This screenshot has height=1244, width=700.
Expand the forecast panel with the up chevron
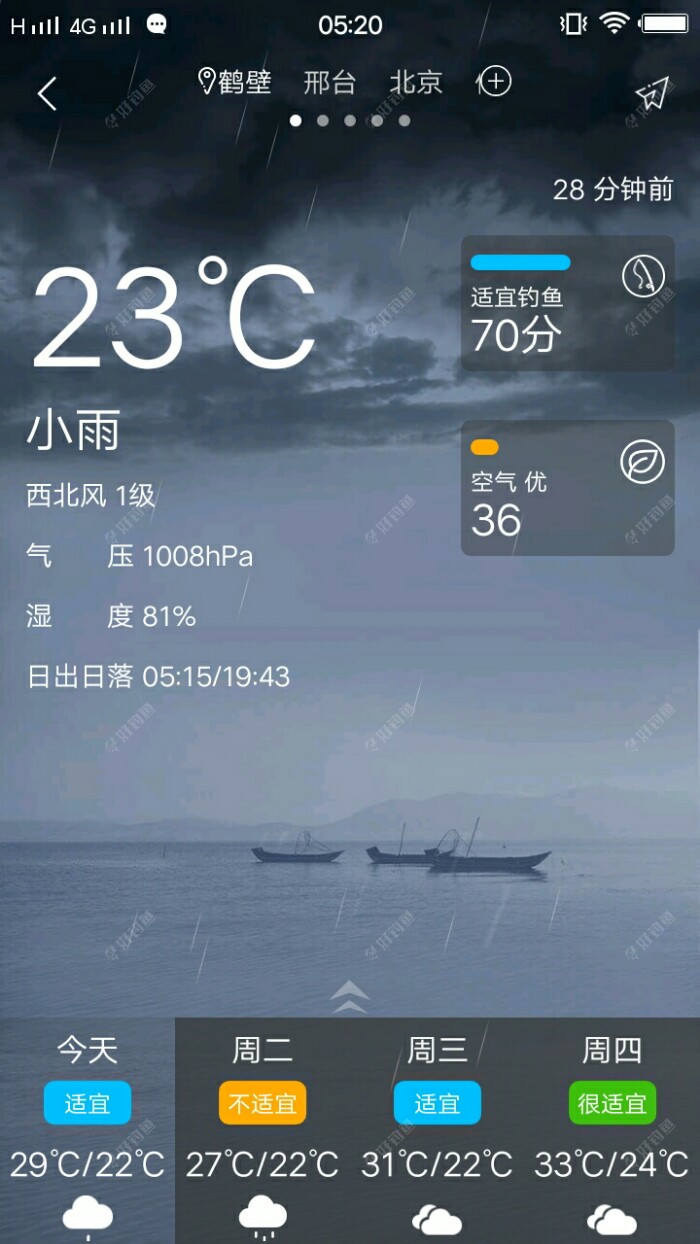pyautogui.click(x=350, y=997)
